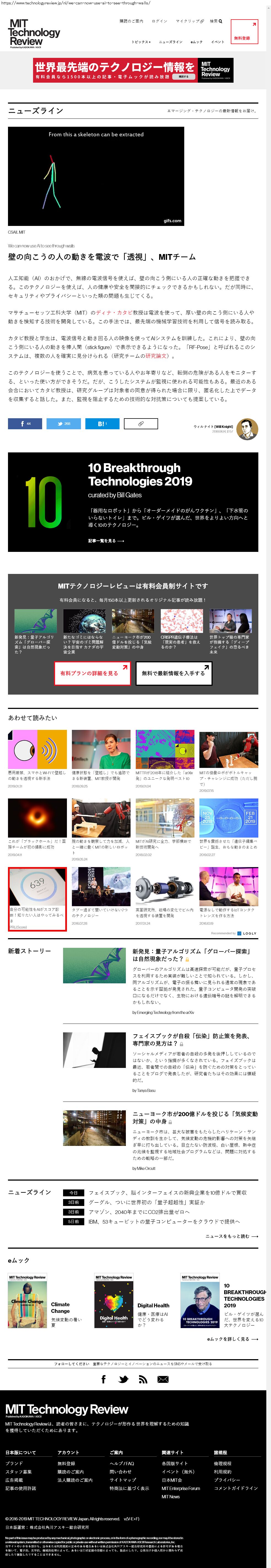This screenshot has height=1568, width=271.
Task: Expand the トピックス topics menu
Action: pyautogui.click(x=141, y=42)
